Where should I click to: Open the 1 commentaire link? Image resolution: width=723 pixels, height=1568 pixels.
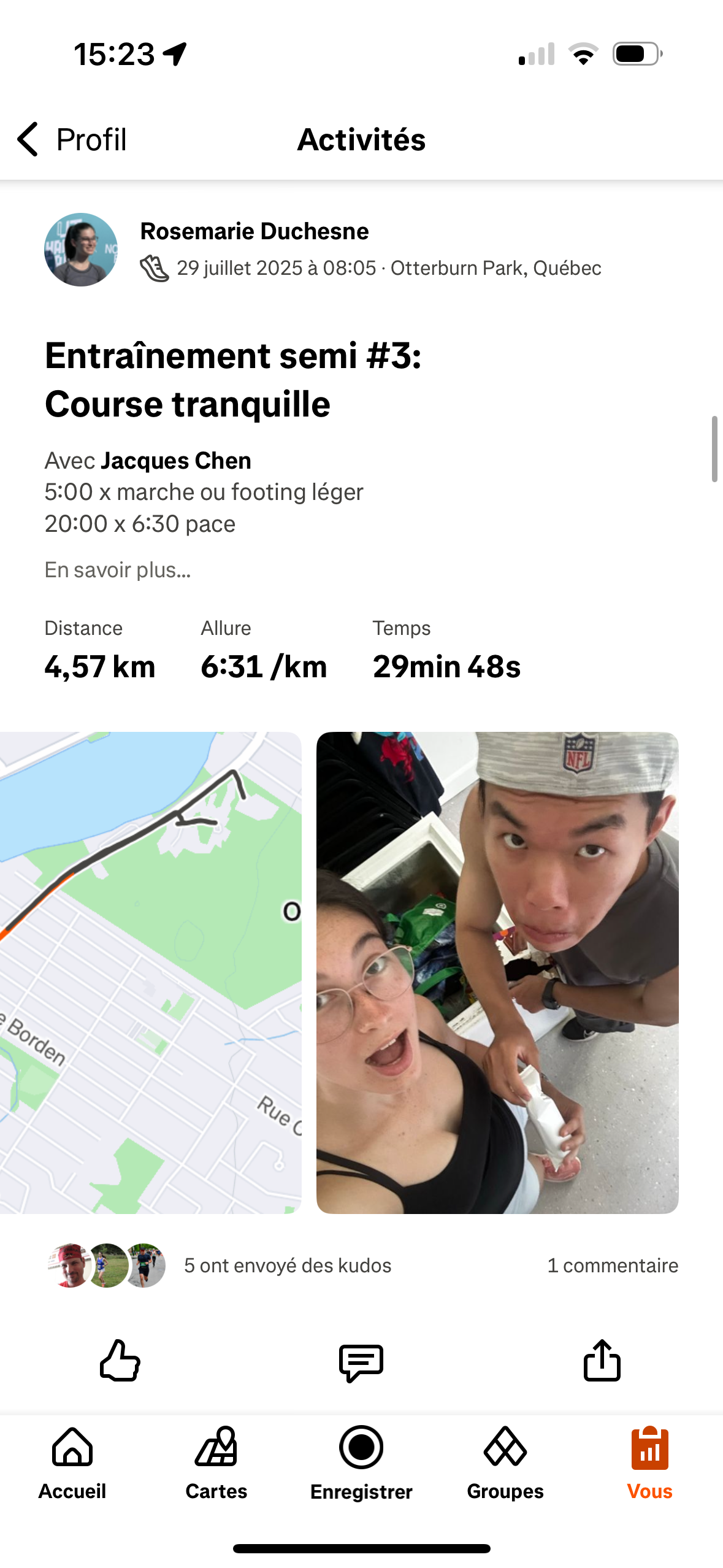(612, 1266)
